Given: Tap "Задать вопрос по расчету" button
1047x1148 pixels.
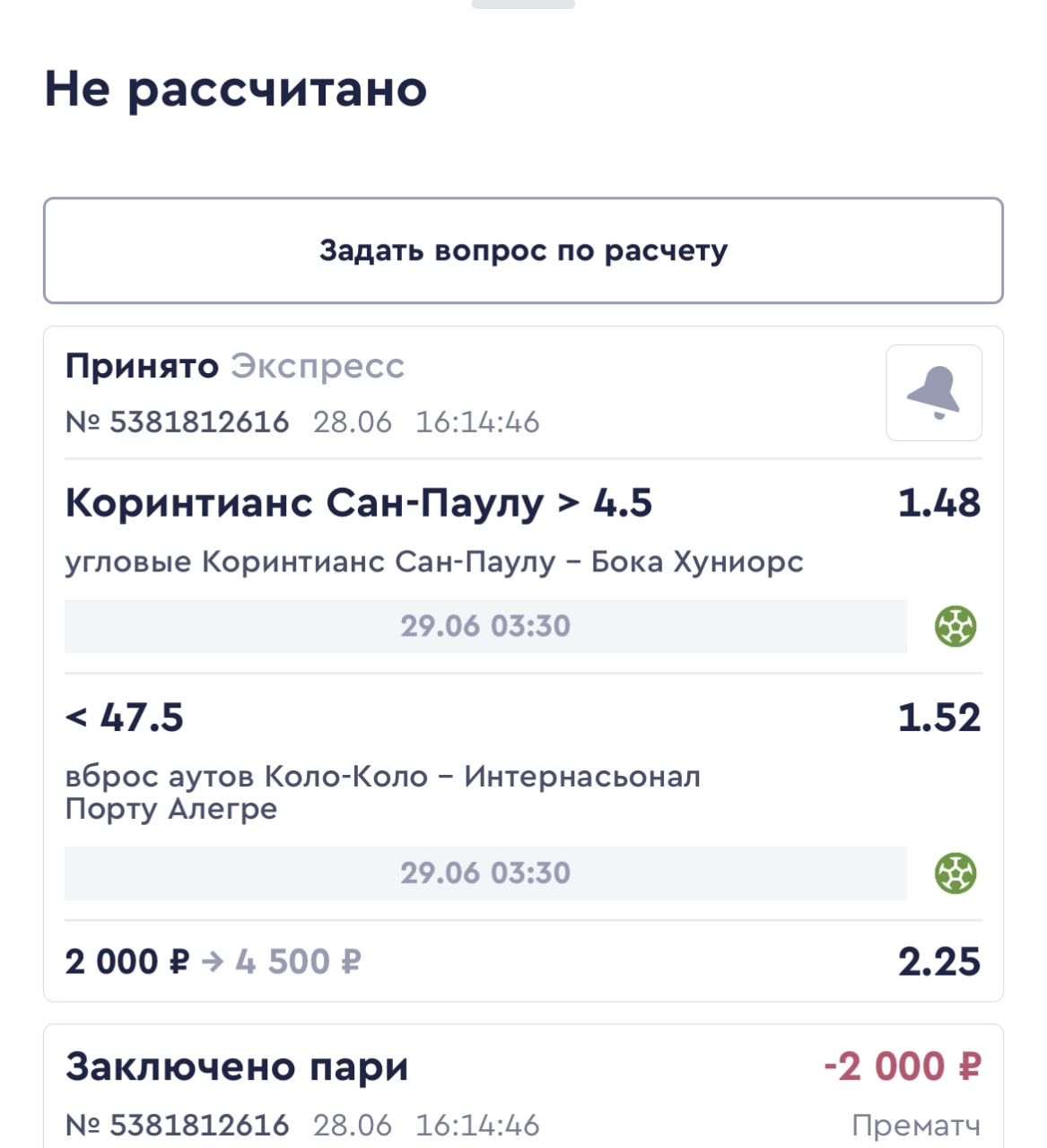Looking at the screenshot, I should [523, 250].
